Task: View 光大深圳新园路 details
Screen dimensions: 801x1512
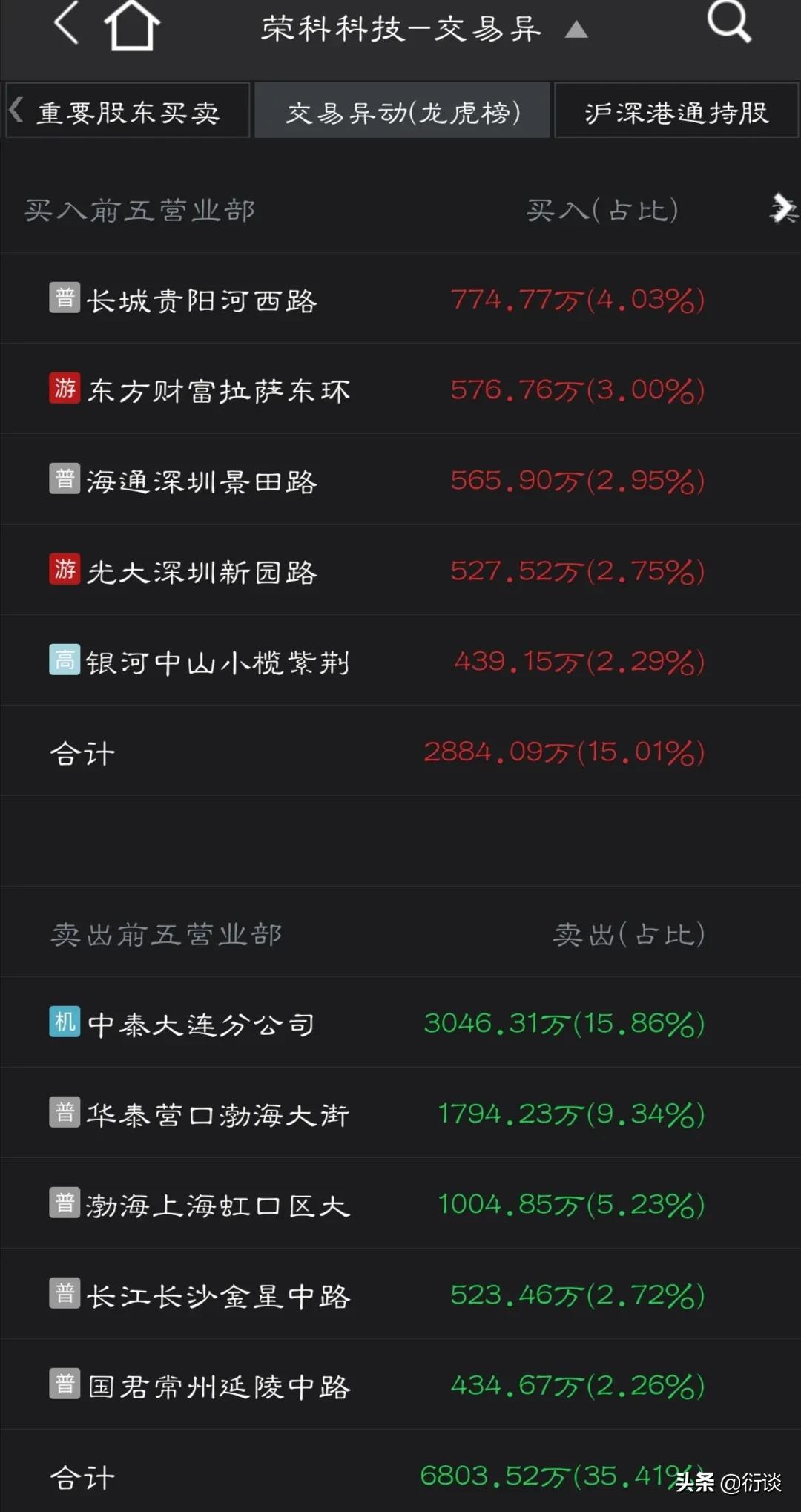Action: point(400,570)
